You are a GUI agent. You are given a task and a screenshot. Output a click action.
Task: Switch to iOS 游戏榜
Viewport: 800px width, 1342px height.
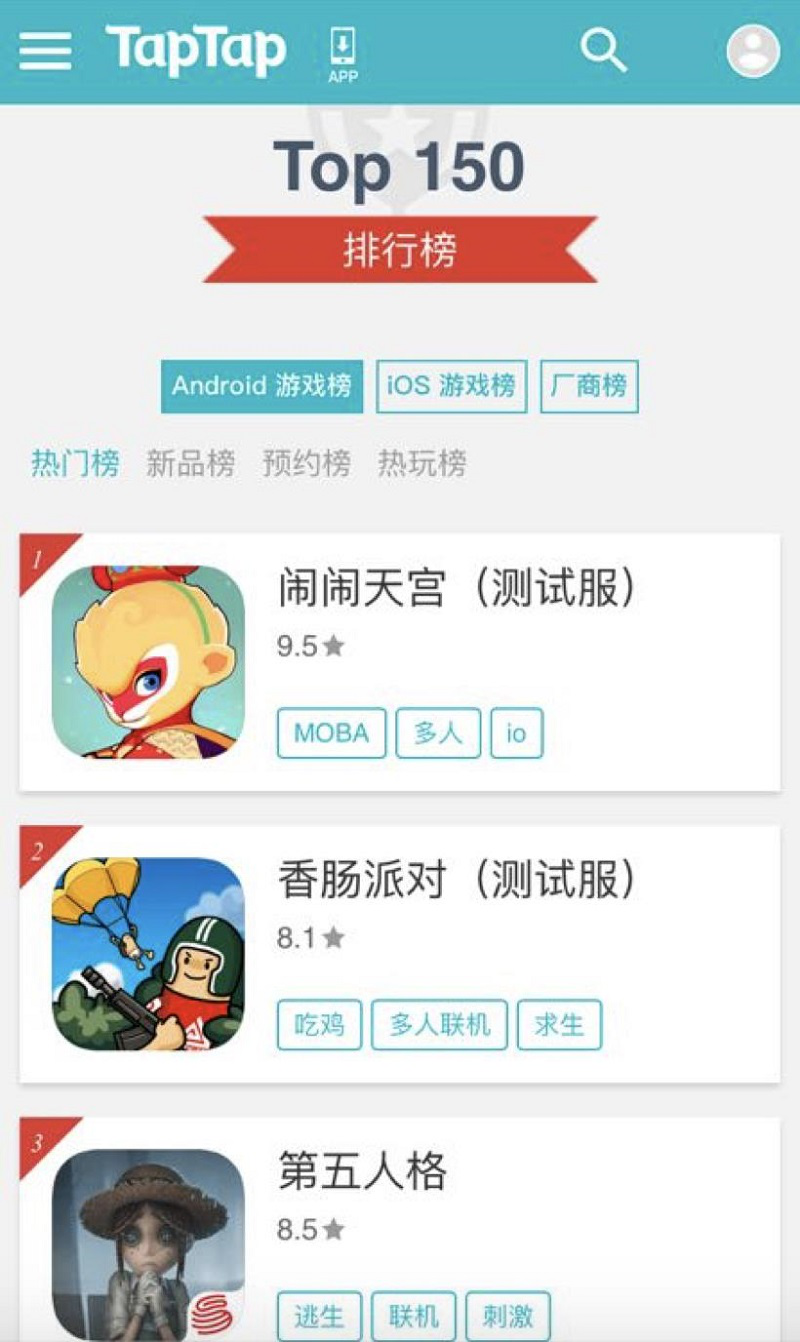coord(451,386)
